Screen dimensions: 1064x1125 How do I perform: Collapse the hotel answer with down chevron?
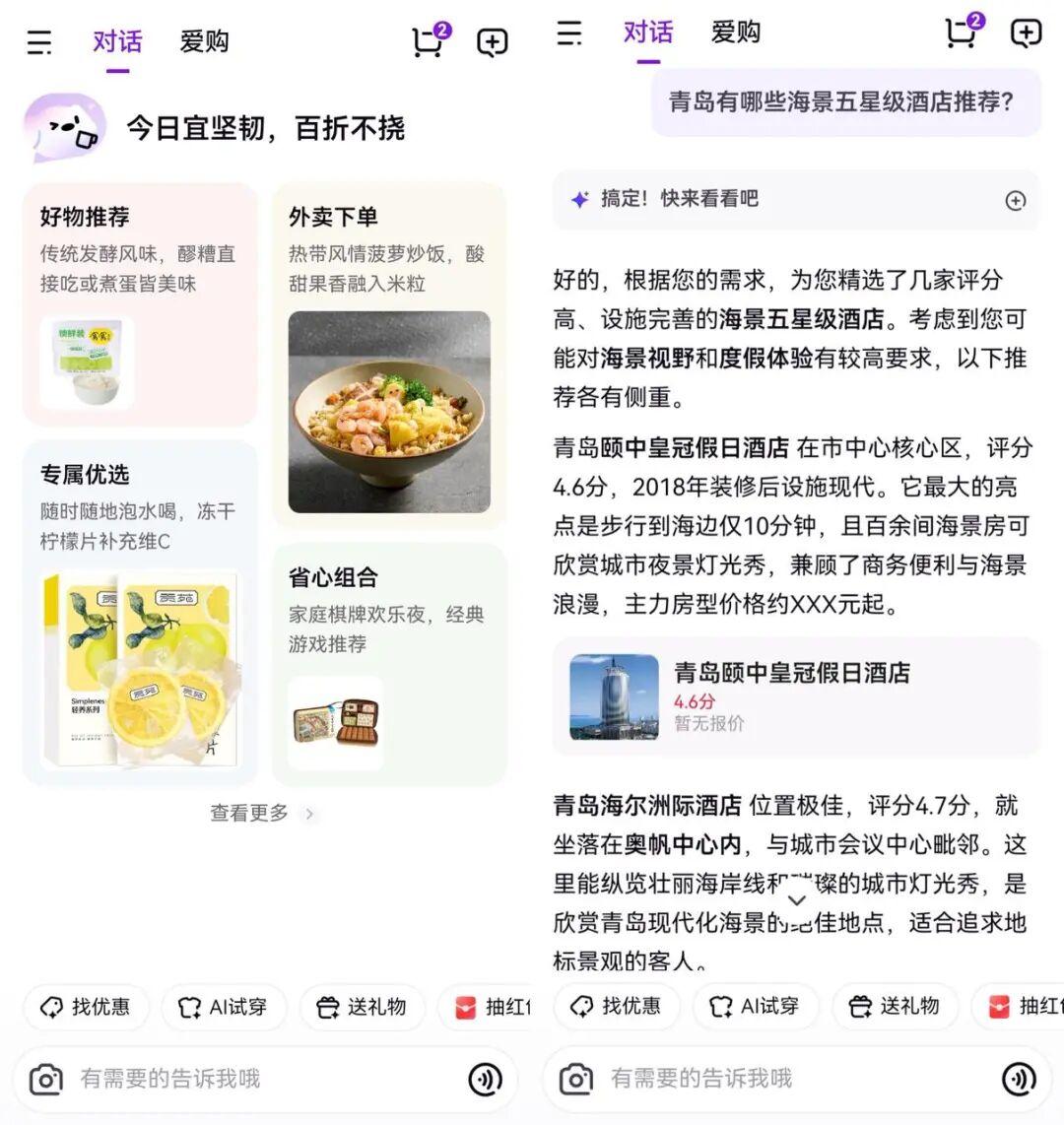[797, 899]
